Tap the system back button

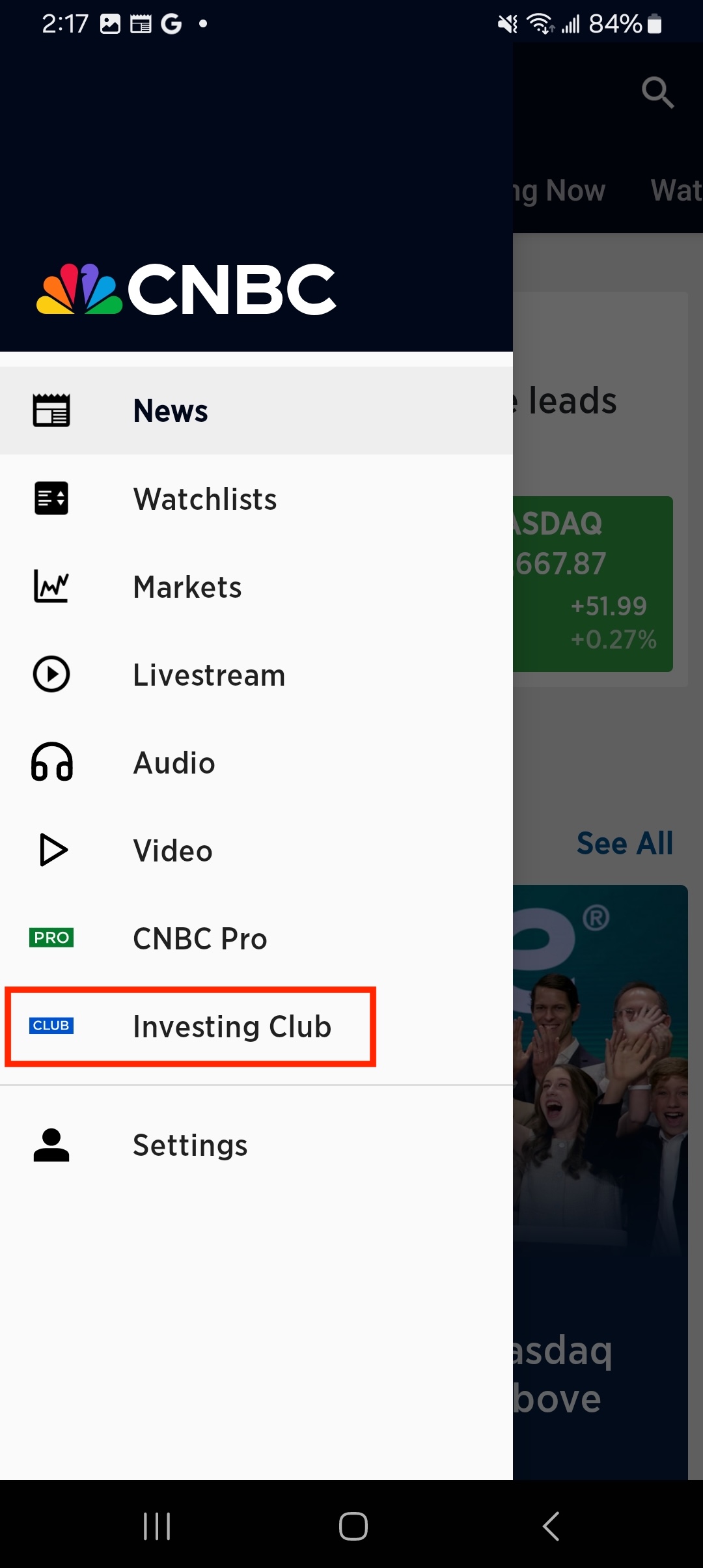coord(551,1526)
